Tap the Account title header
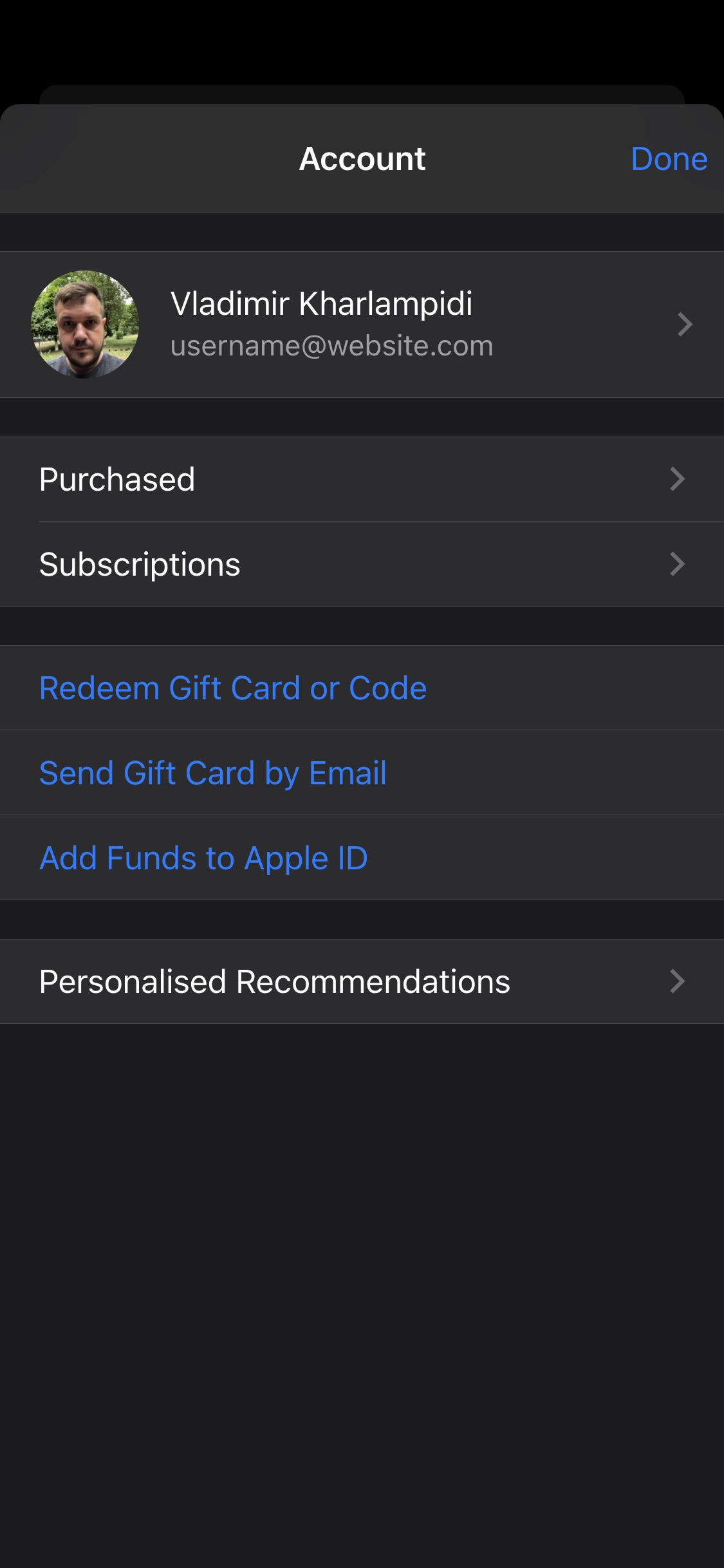The width and height of the screenshot is (724, 1568). click(362, 158)
